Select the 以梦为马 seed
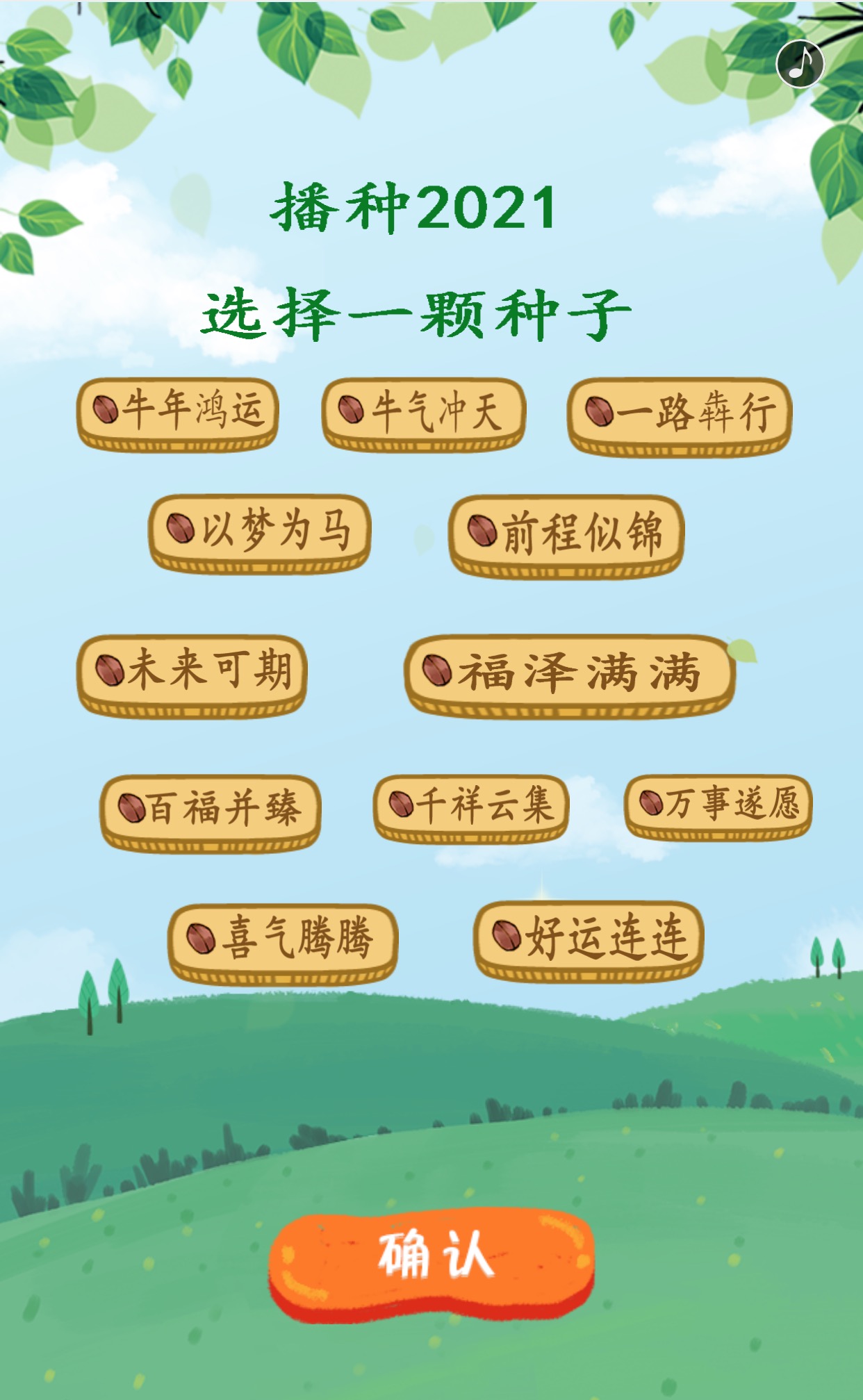Image resolution: width=863 pixels, height=1400 pixels. 259,532
